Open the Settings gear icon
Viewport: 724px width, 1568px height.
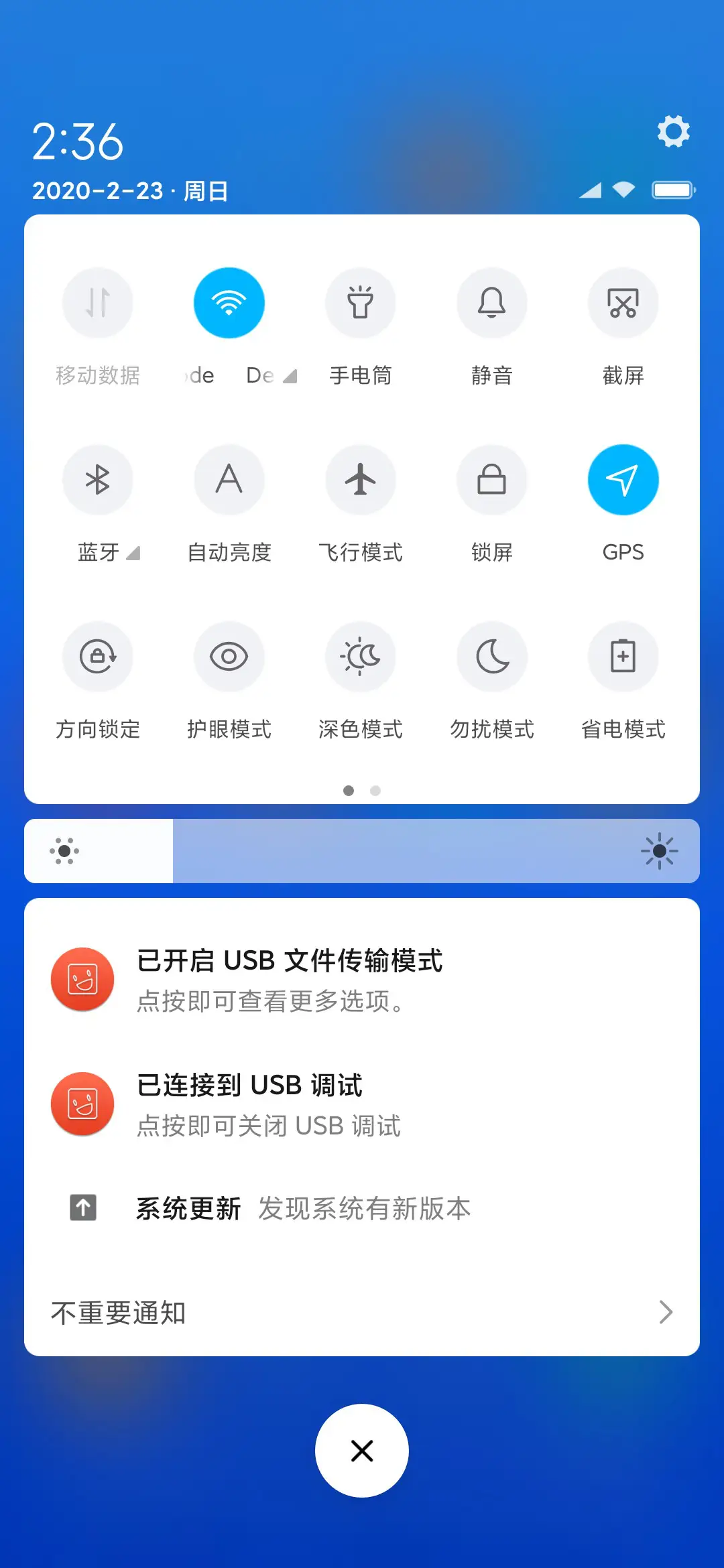point(673,132)
